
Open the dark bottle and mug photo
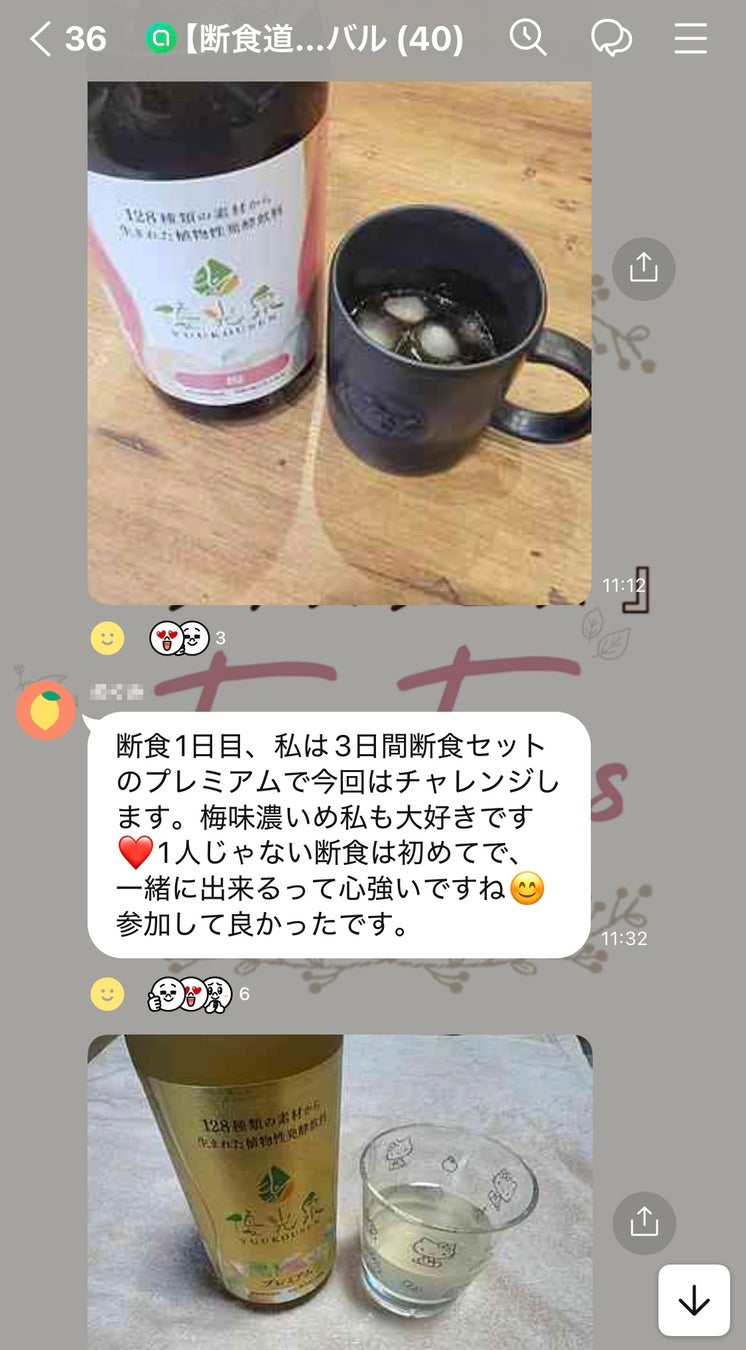tap(339, 340)
